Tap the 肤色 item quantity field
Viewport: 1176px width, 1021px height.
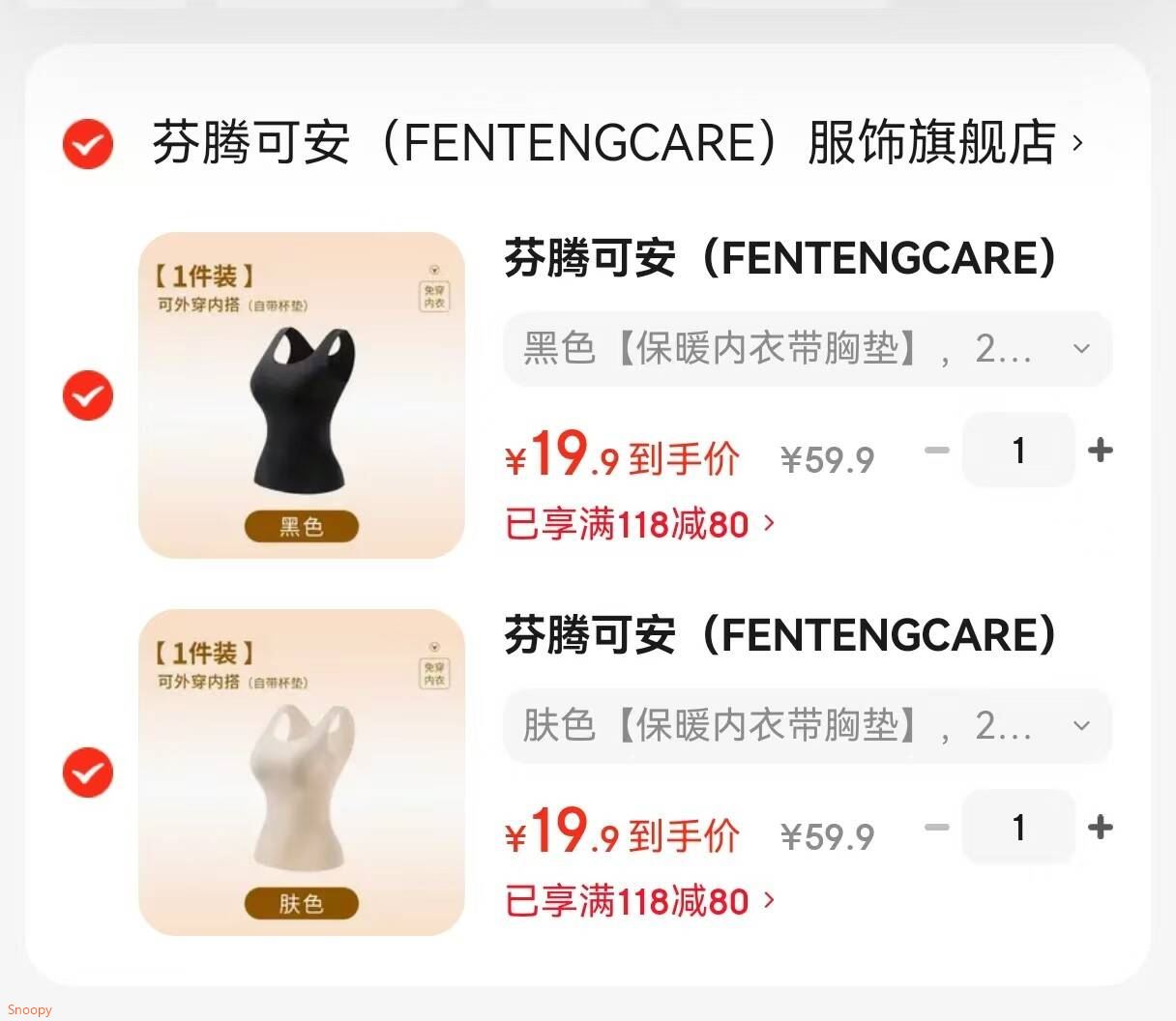pyautogui.click(x=1018, y=827)
